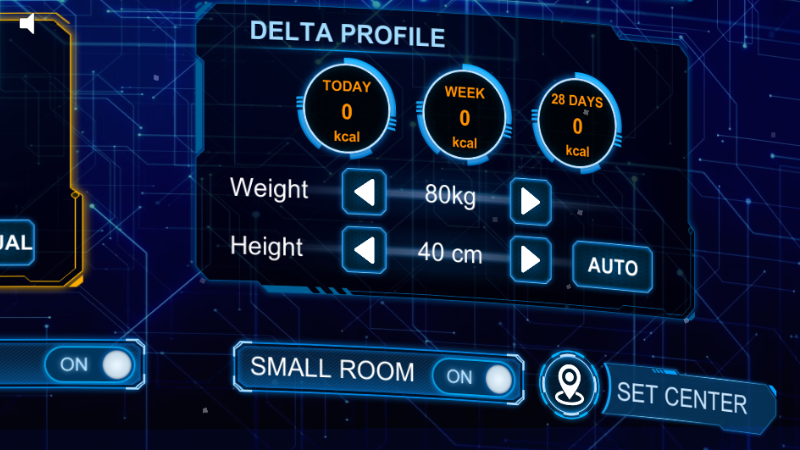Turn off the Small Room switch

coord(476,377)
